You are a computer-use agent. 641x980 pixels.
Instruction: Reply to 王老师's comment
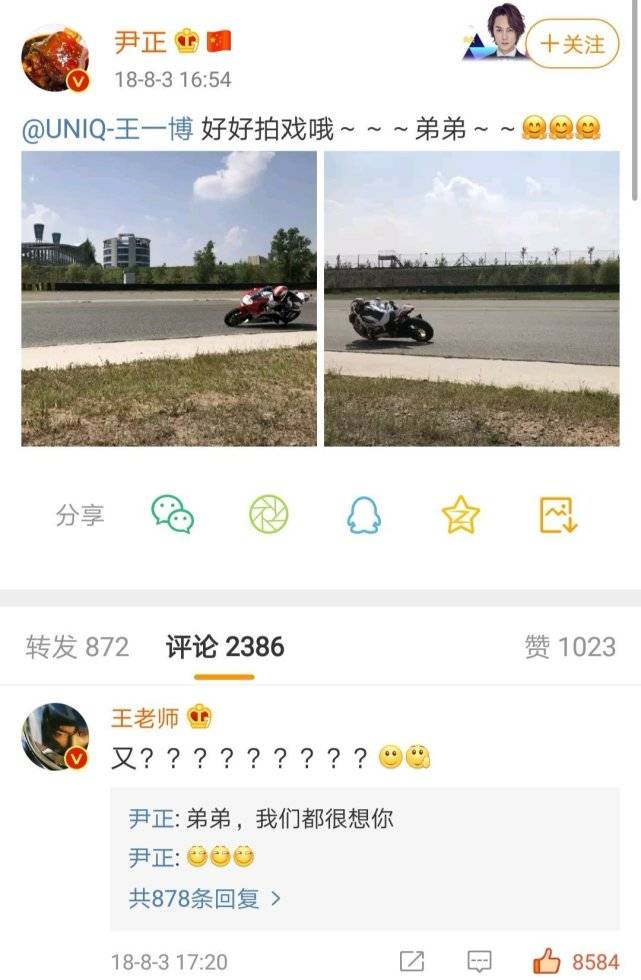coord(480,962)
